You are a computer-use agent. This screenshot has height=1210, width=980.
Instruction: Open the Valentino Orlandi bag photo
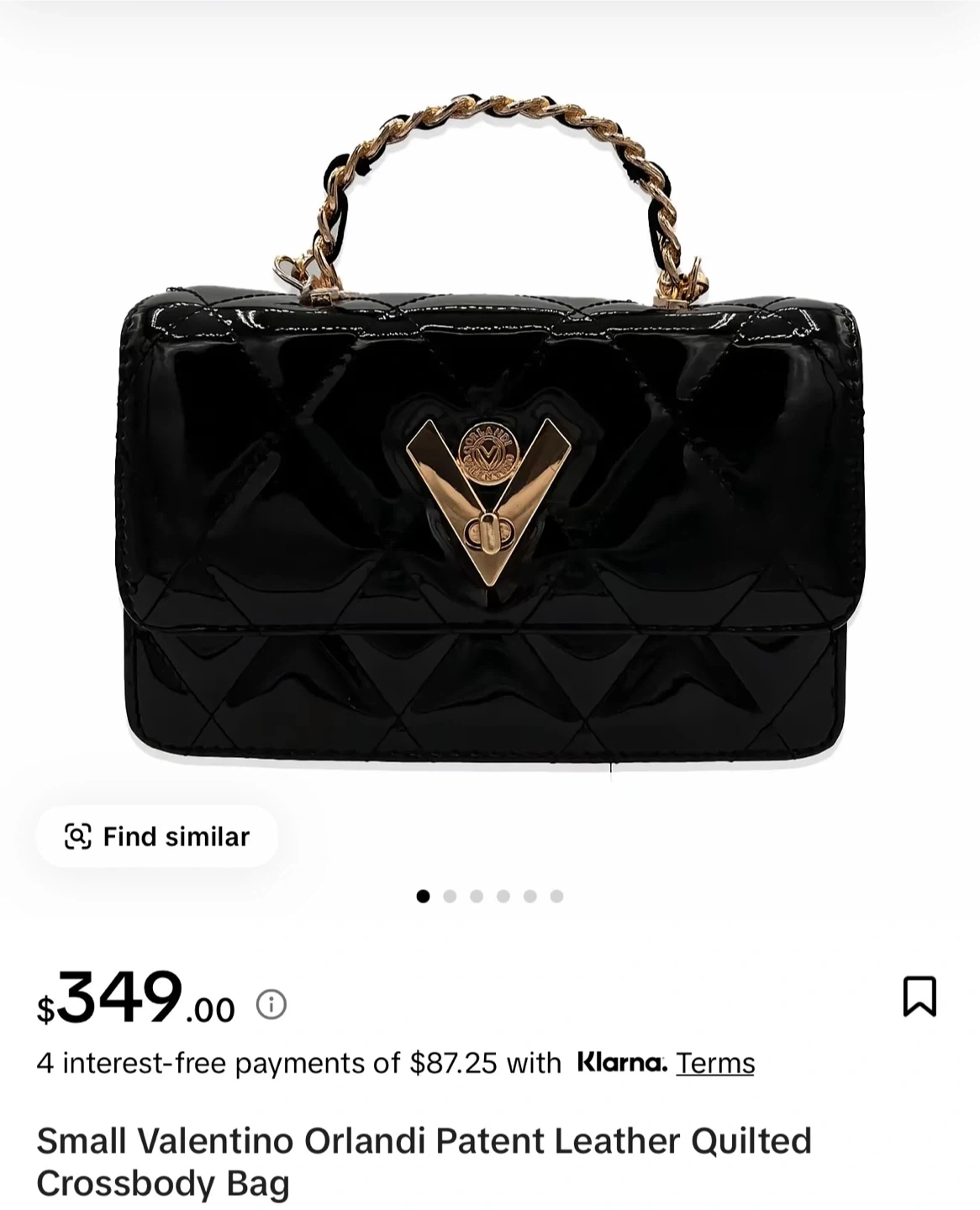(490, 429)
